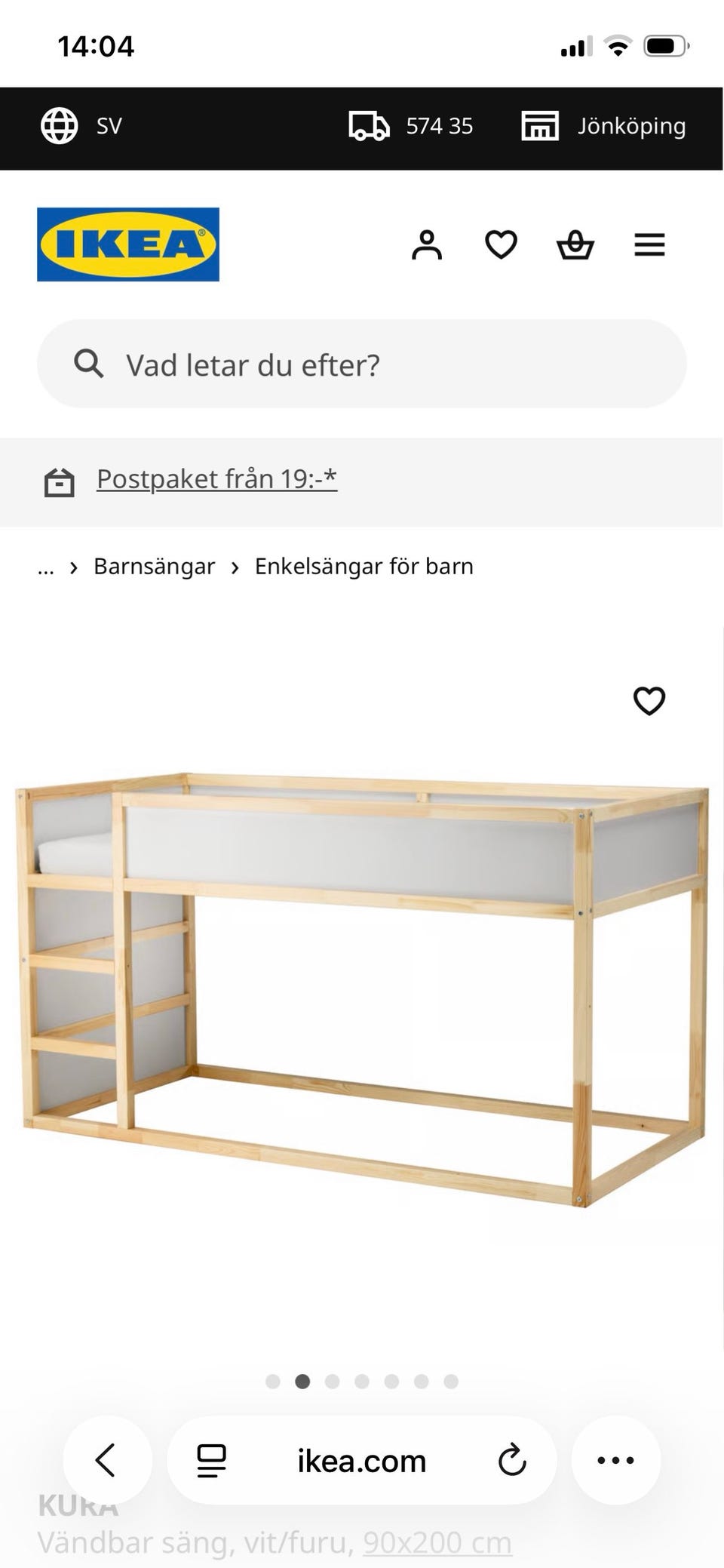The image size is (724, 1568).
Task: Open the Barnsängar breadcrumb category
Action: (153, 566)
